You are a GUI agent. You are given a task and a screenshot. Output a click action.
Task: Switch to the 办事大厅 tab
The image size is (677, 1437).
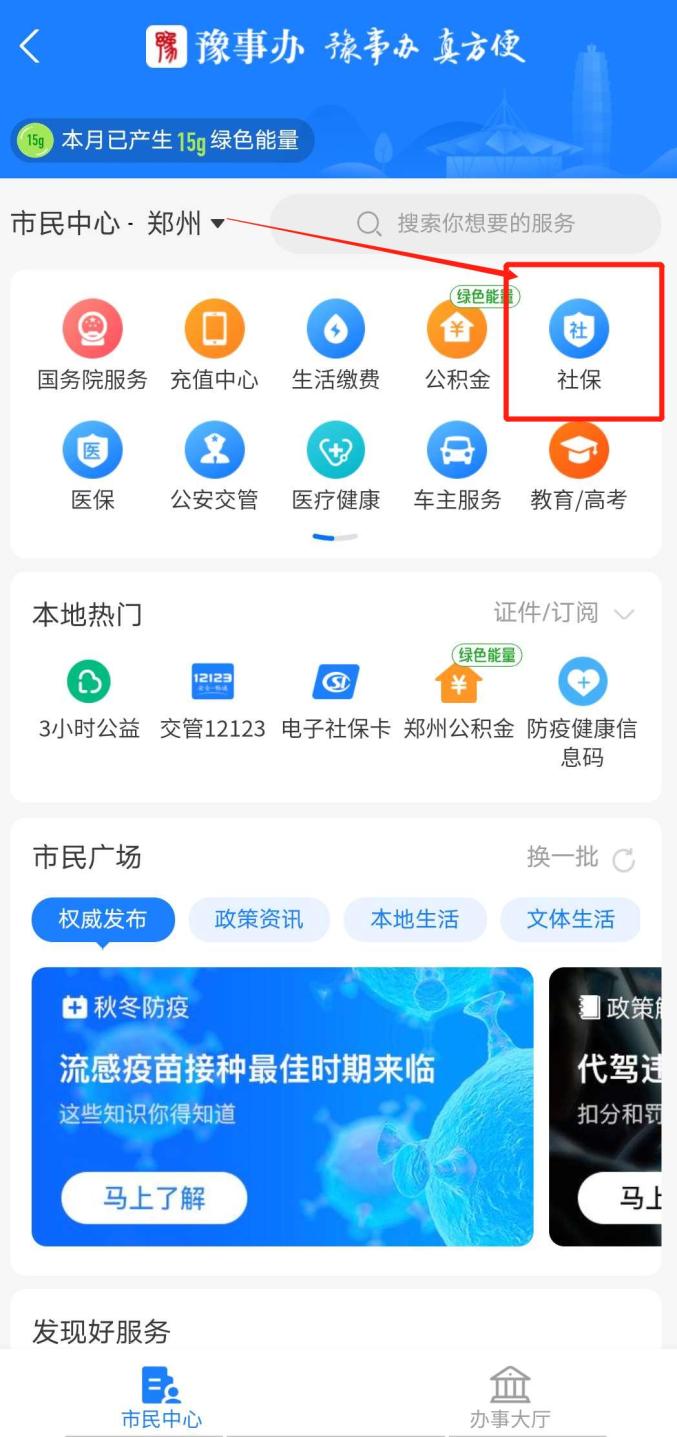click(x=510, y=1398)
